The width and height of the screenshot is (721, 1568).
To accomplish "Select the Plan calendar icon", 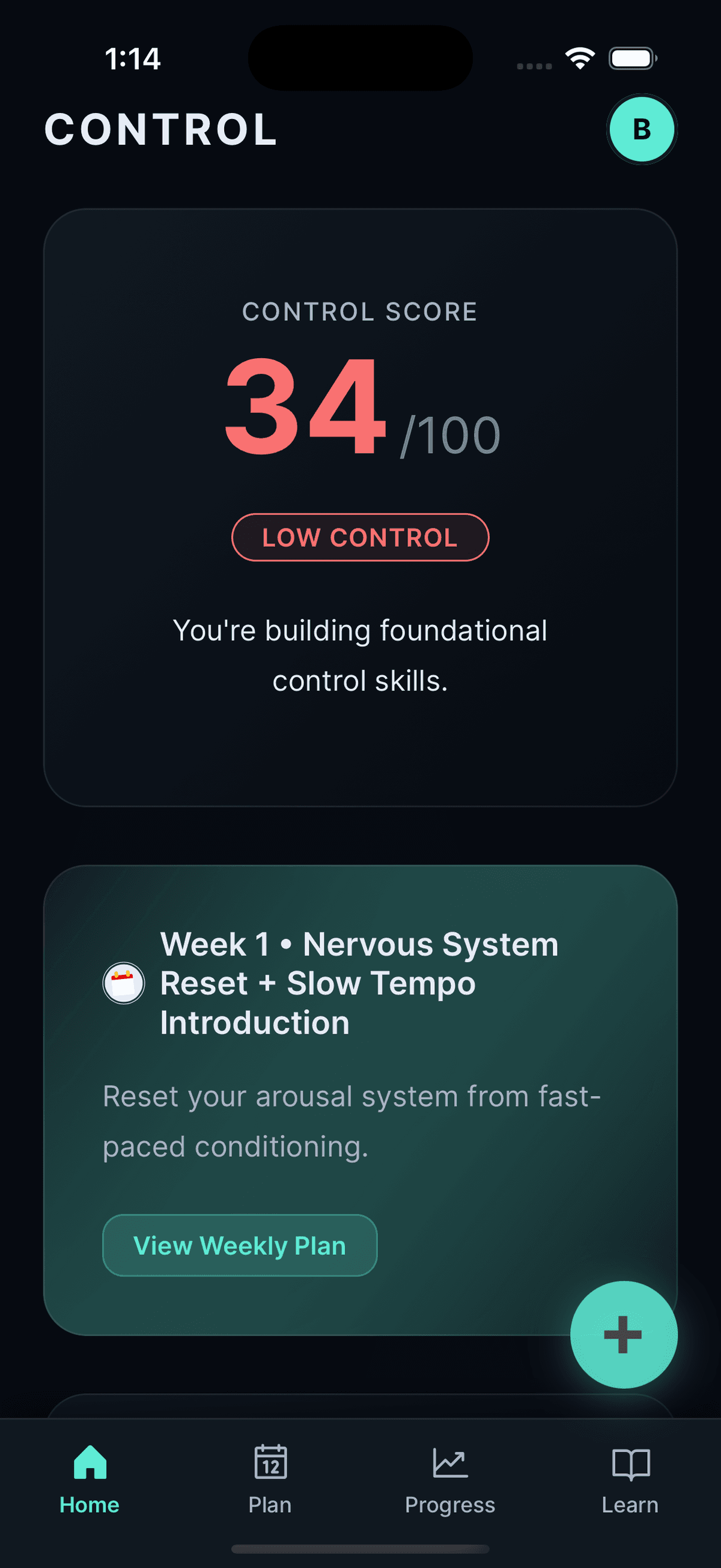I will pyautogui.click(x=270, y=1461).
